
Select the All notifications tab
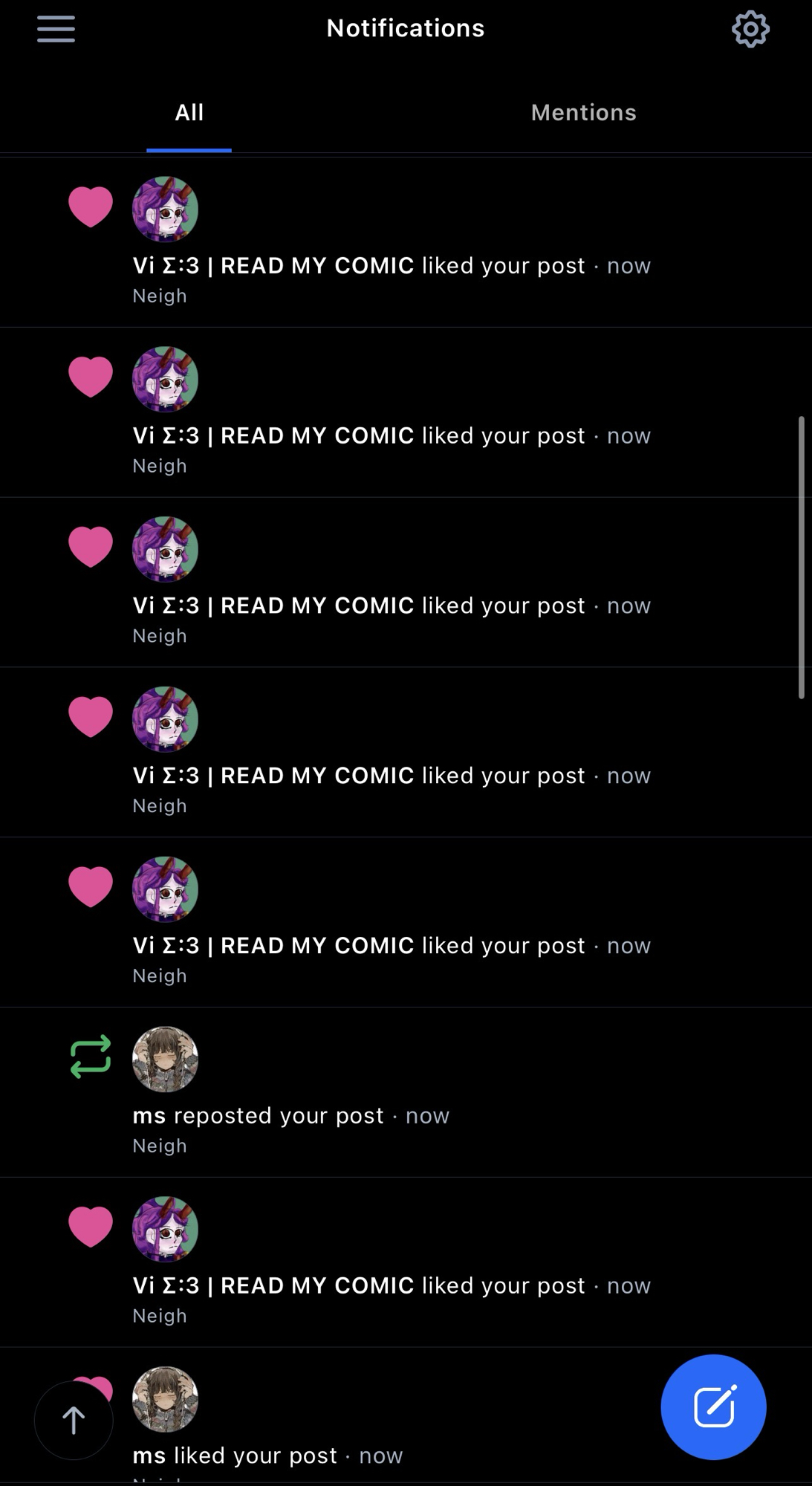pyautogui.click(x=189, y=112)
